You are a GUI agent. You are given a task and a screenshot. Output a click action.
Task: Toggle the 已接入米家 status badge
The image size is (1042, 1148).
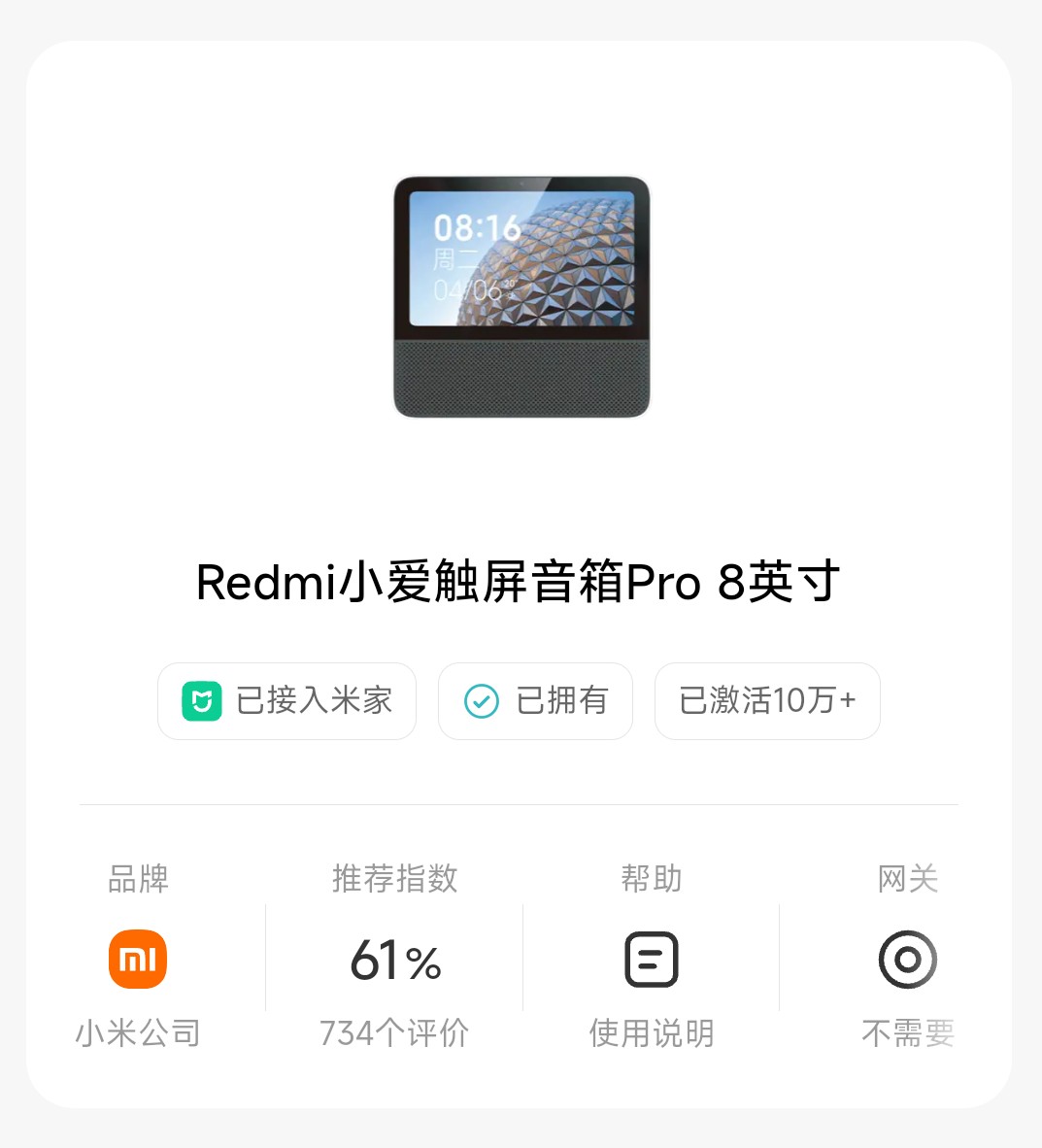point(286,700)
